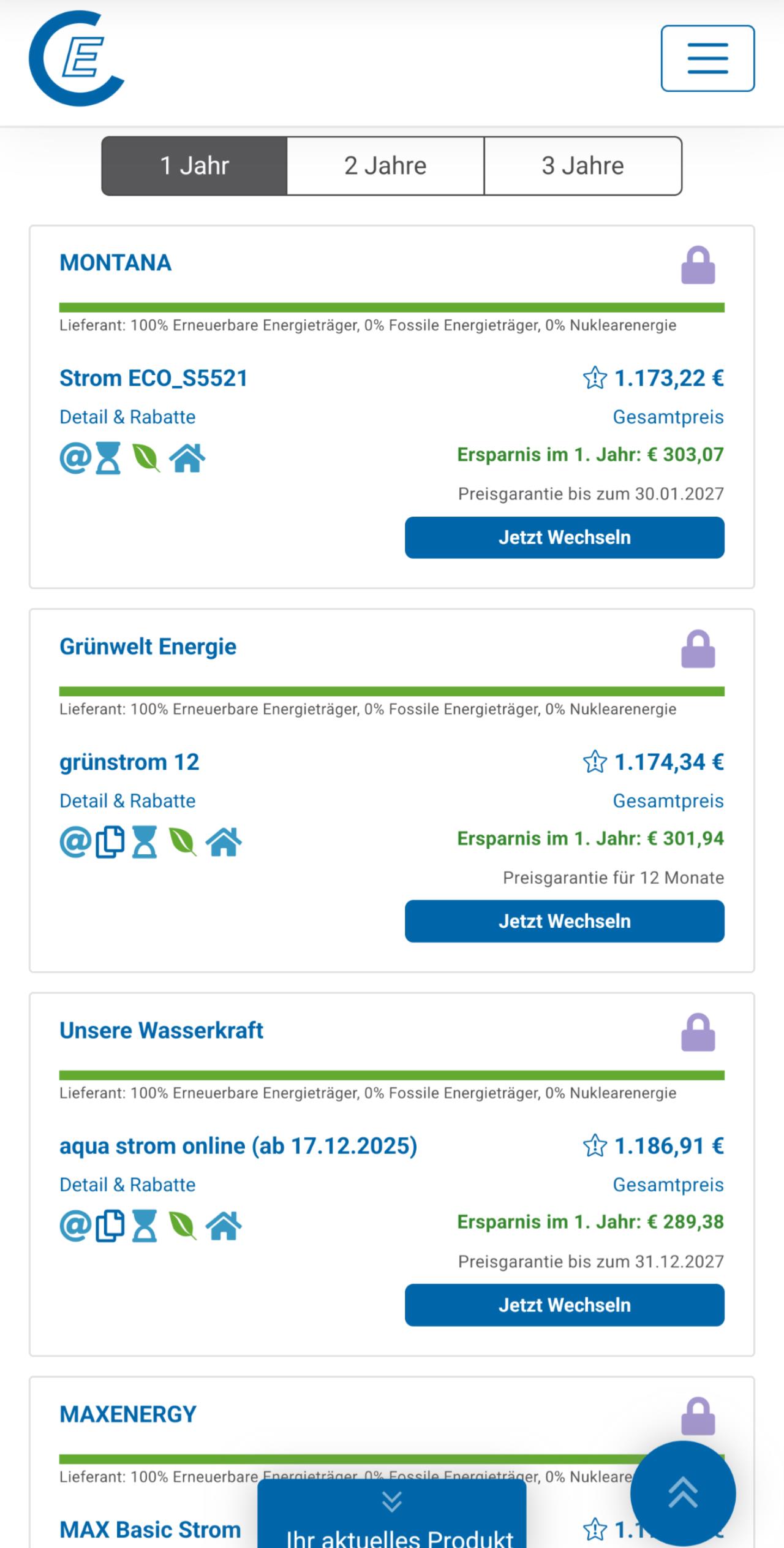
Task: Select the 3 Jahre tab
Action: tap(582, 166)
